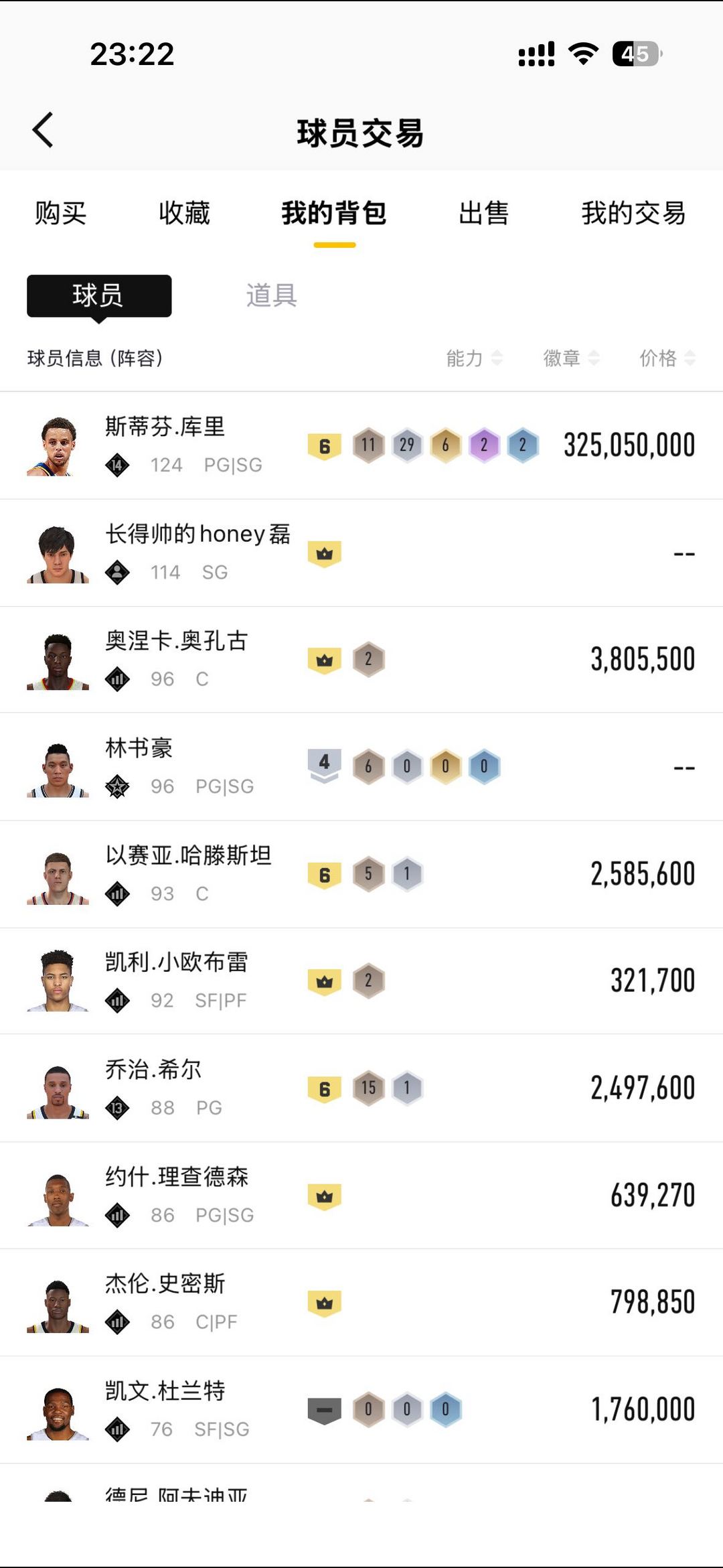Open player 长得帅的honey磊
723x1568 pixels.
[x=197, y=552]
